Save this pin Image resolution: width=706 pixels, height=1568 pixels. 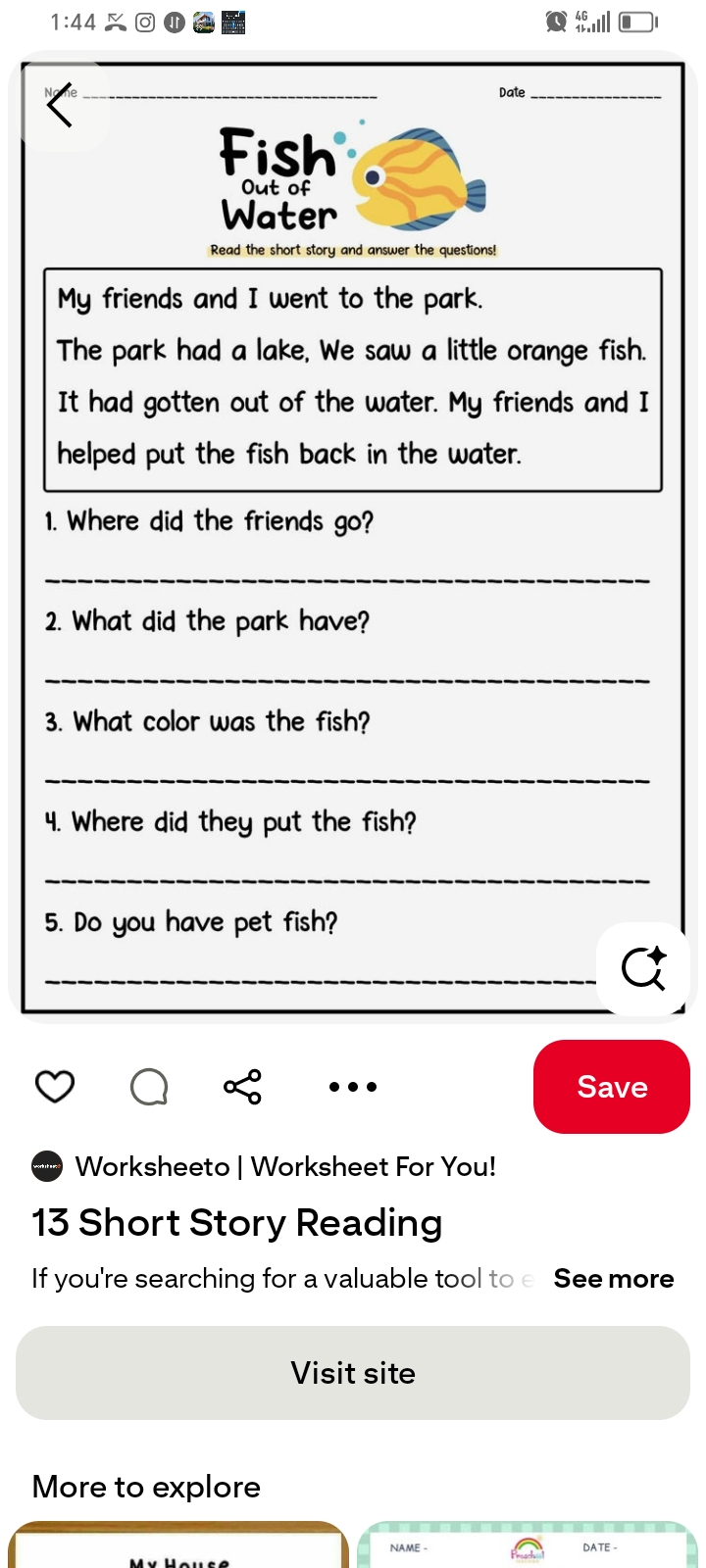click(x=612, y=1087)
